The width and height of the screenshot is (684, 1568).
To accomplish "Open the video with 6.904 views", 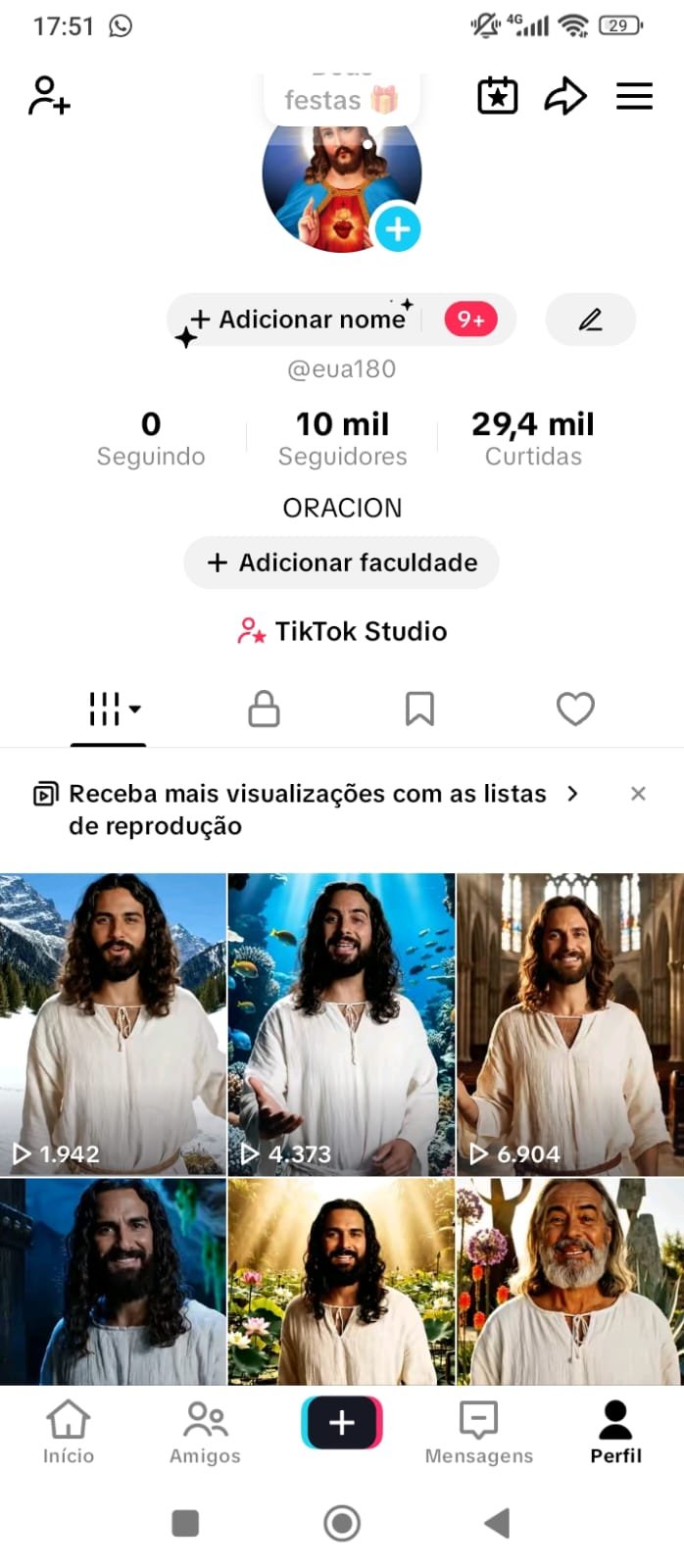I will click(x=570, y=1024).
